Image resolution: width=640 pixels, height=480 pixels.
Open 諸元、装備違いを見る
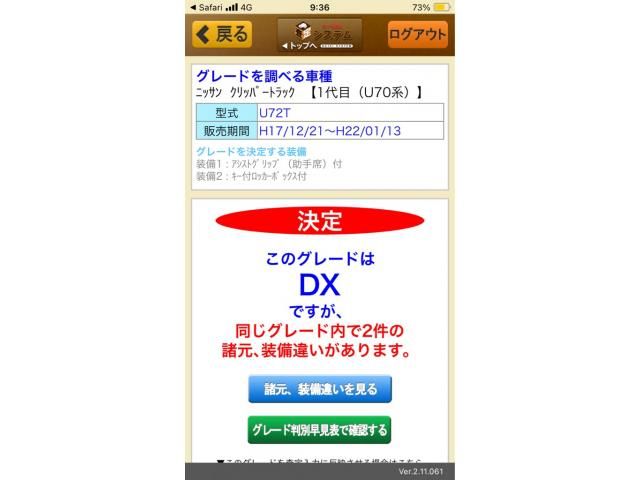319,388
